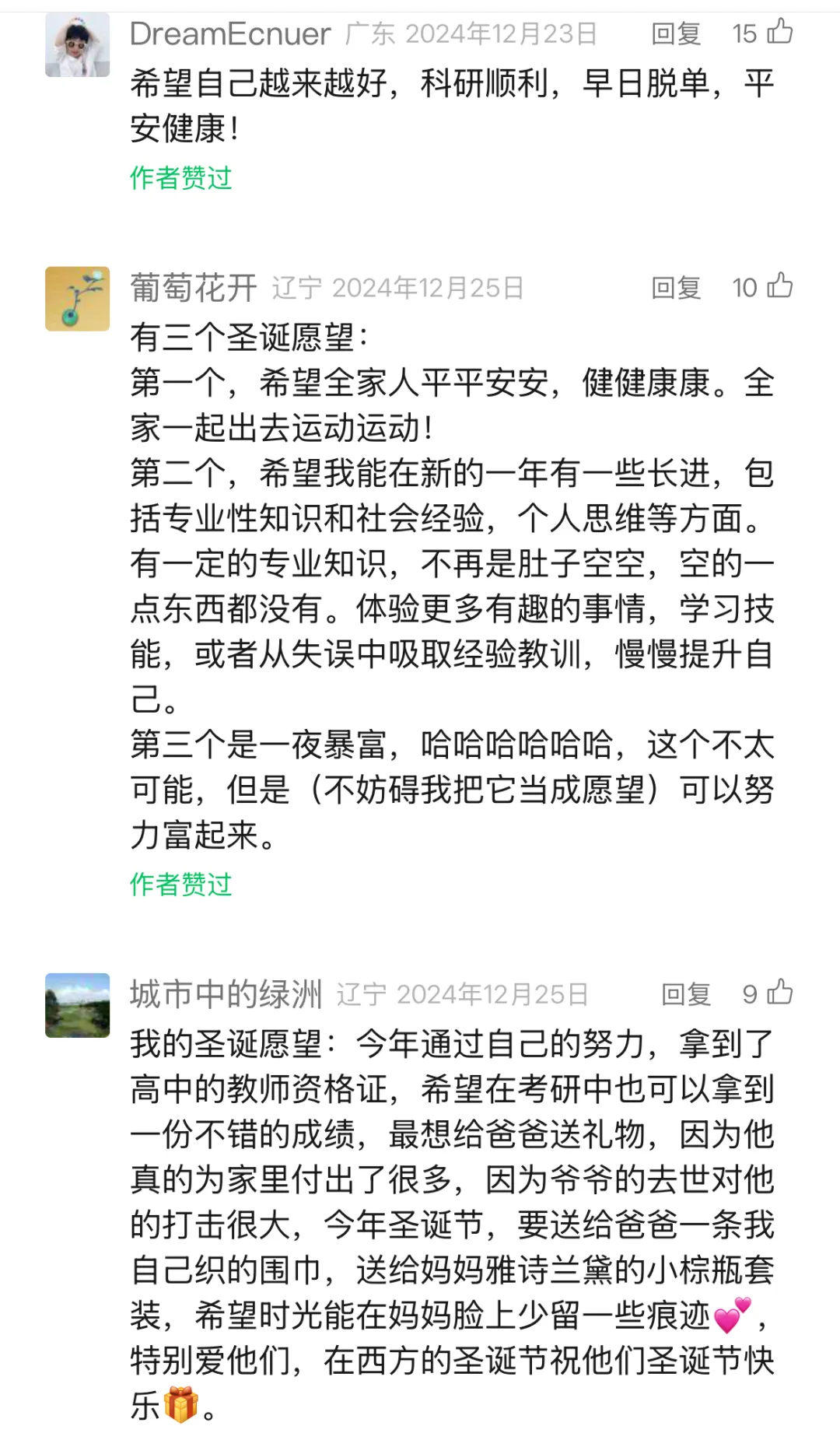
Task: Reply to 城市中的绿洲's comment
Action: (x=685, y=994)
